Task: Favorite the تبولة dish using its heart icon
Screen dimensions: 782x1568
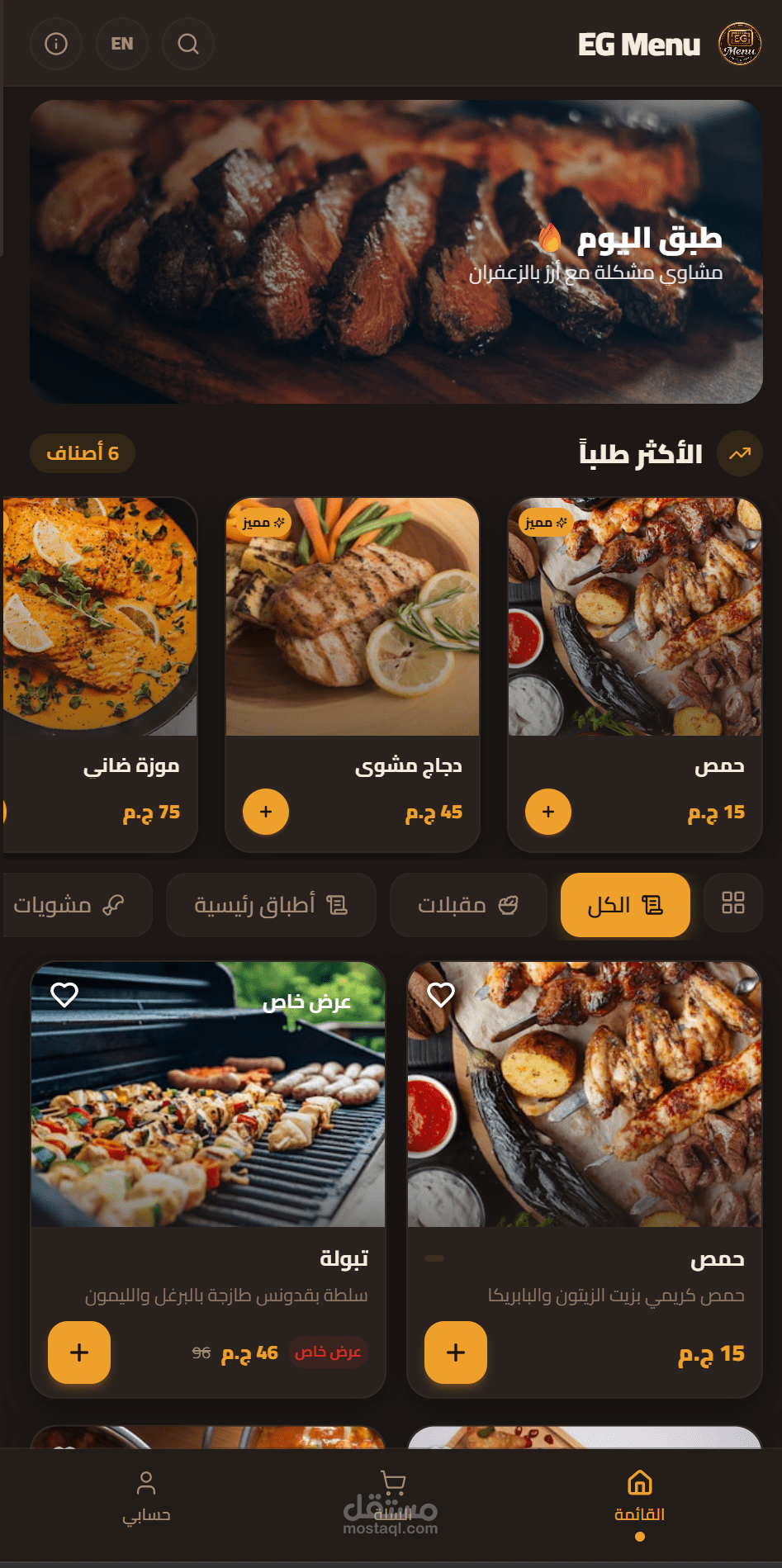Action: pos(66,996)
